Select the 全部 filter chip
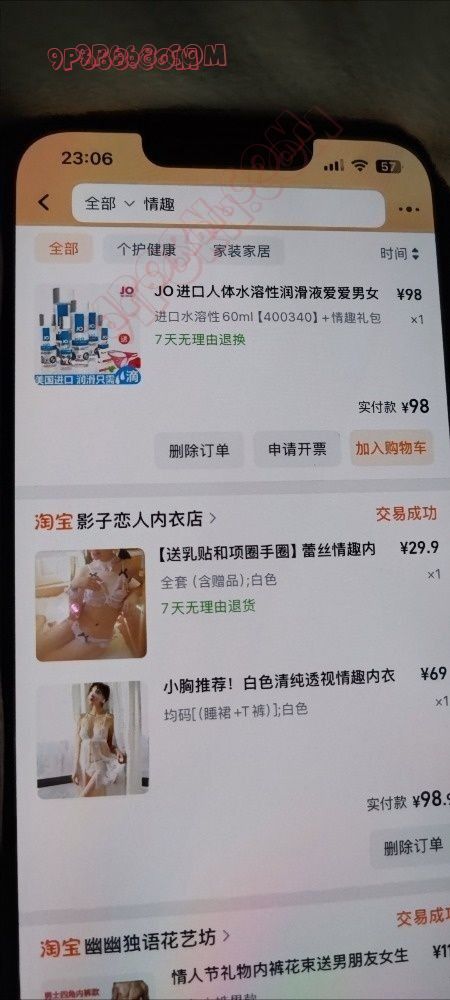 point(64,249)
